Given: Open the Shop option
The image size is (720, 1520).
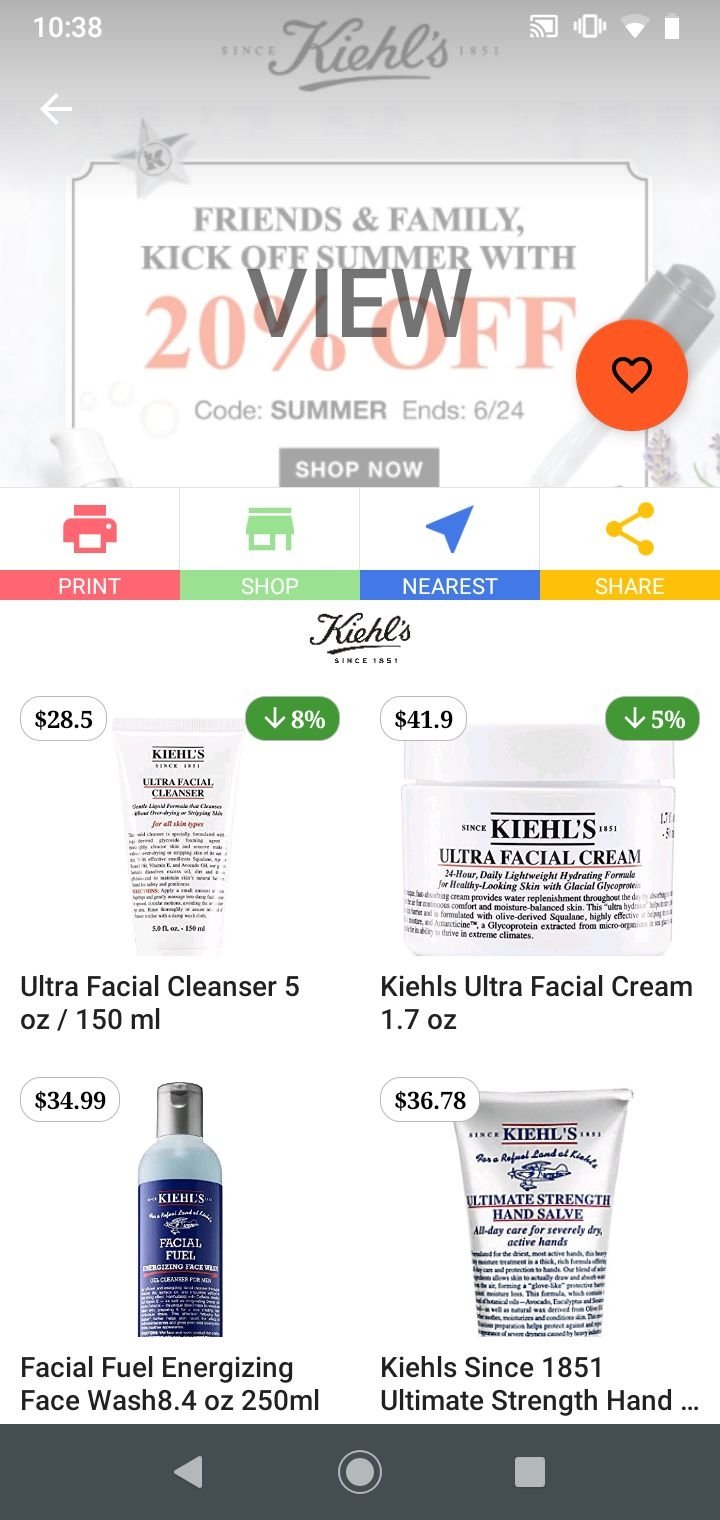Looking at the screenshot, I should coord(270,544).
